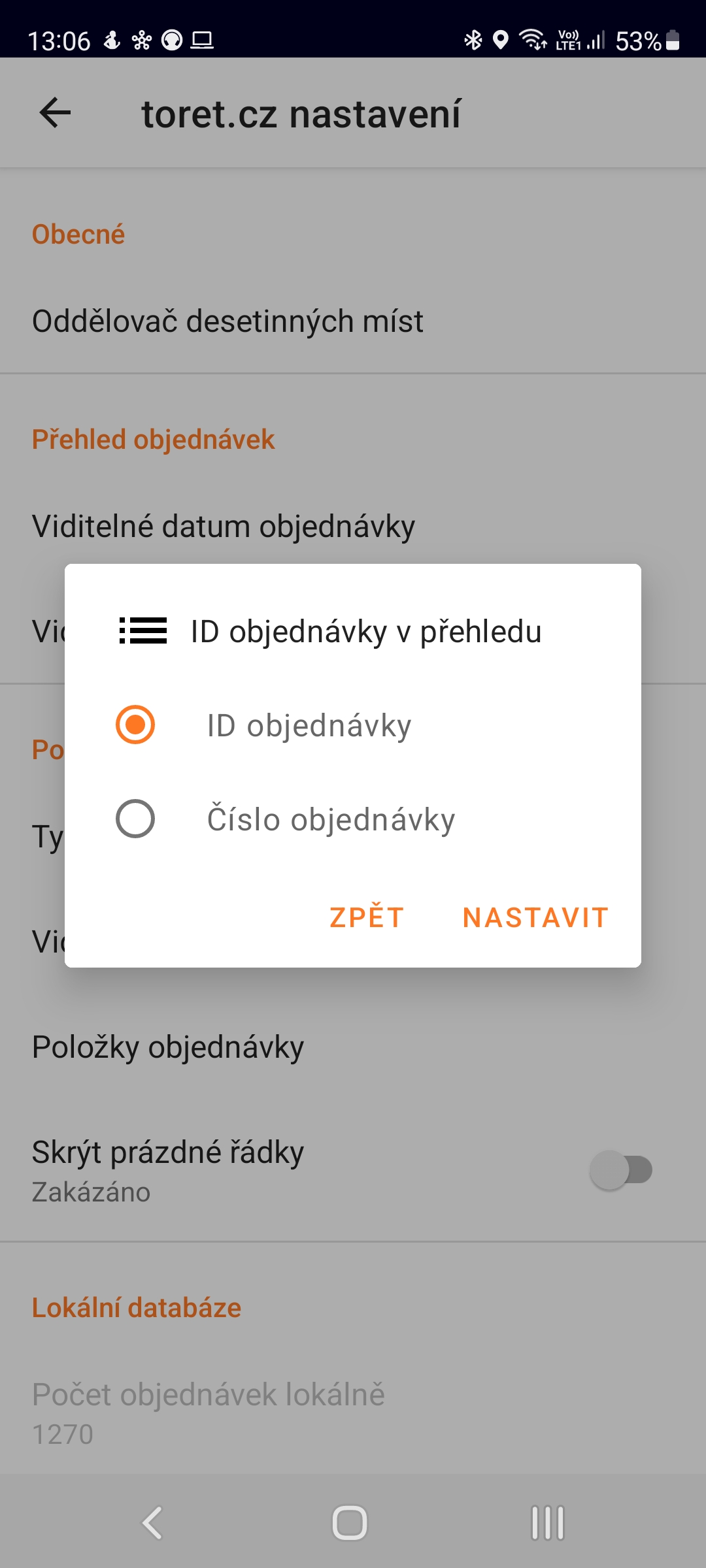
Task: Confirm selection with NASTAVIT
Action: (x=535, y=917)
